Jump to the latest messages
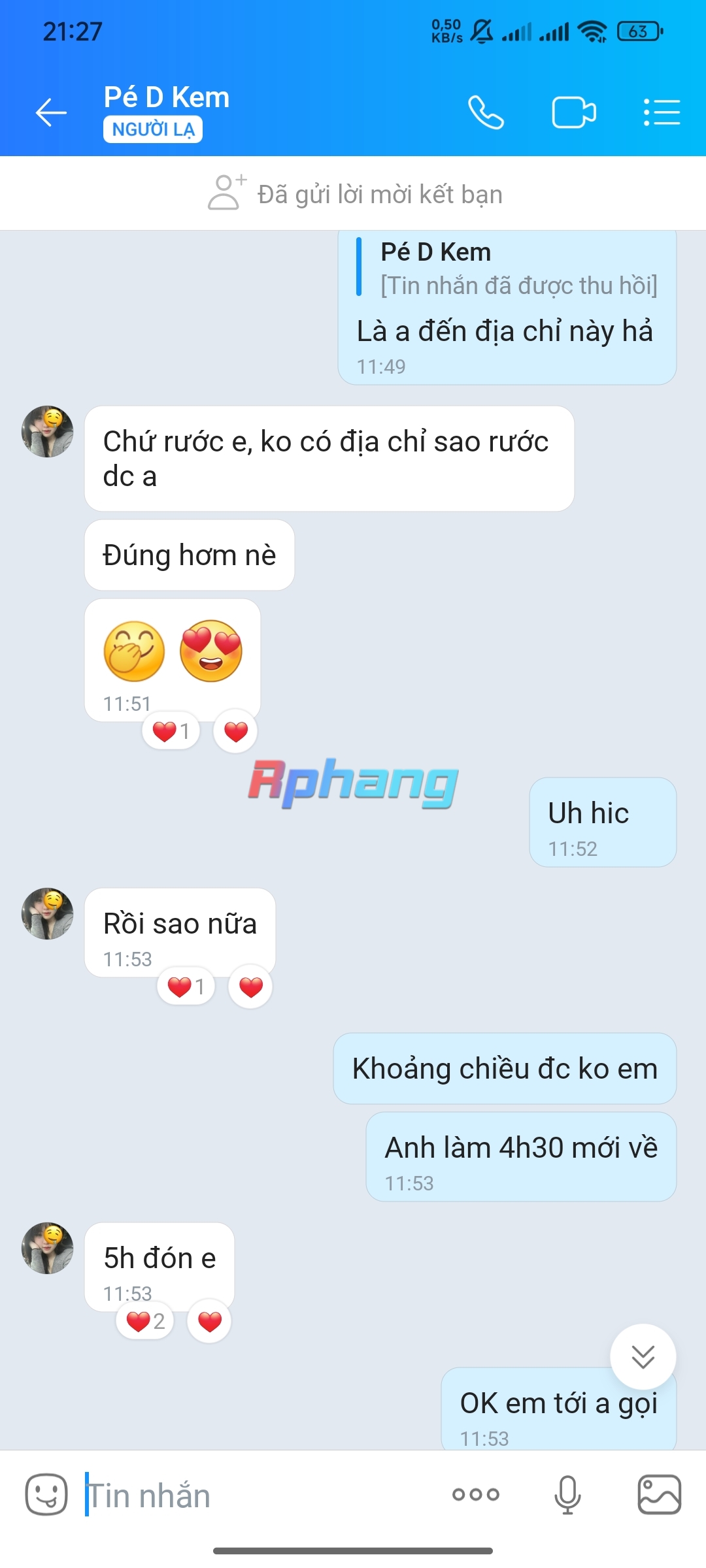This screenshot has width=706, height=1568. click(643, 1356)
